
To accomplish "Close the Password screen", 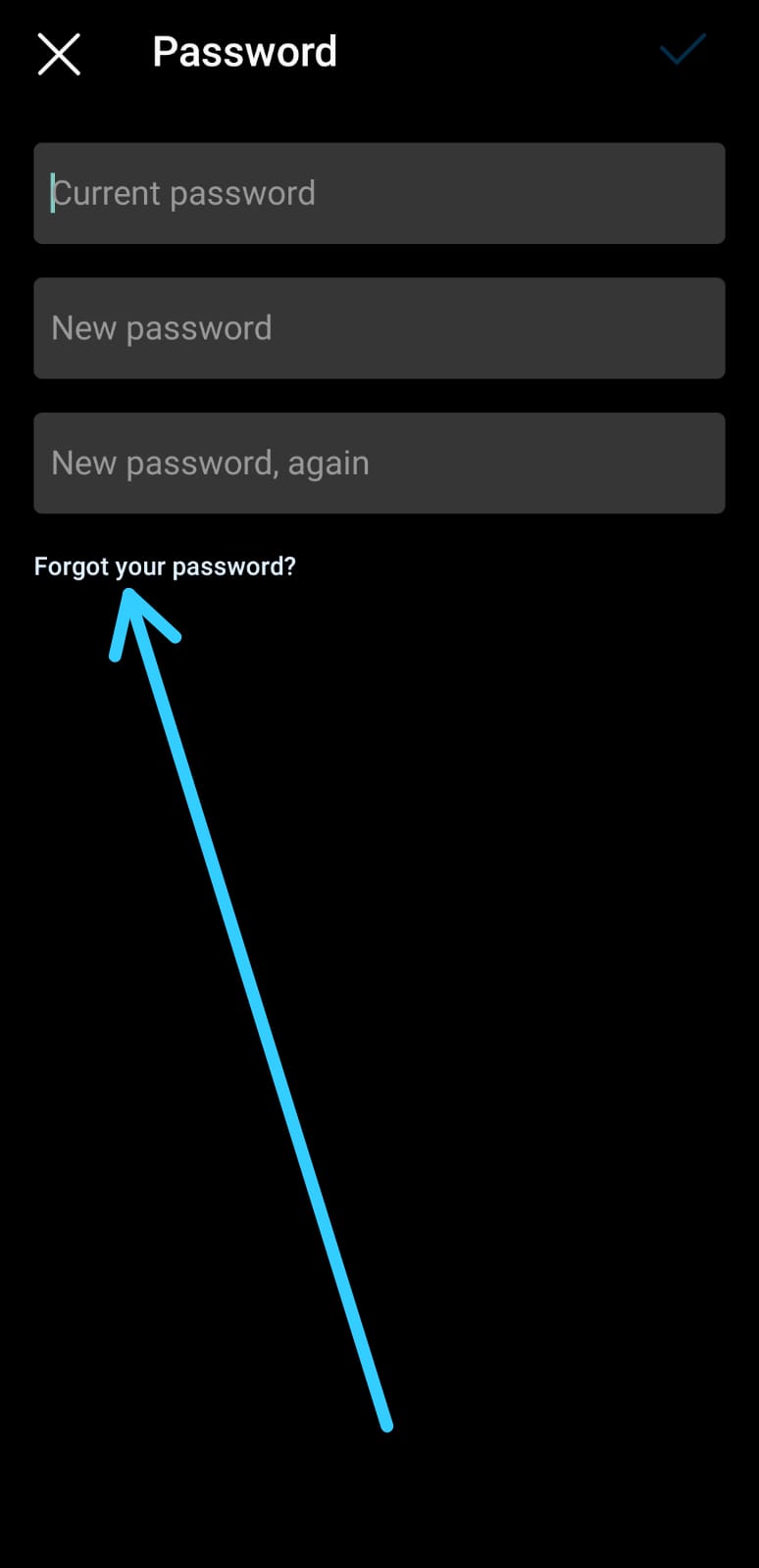I will tap(59, 54).
